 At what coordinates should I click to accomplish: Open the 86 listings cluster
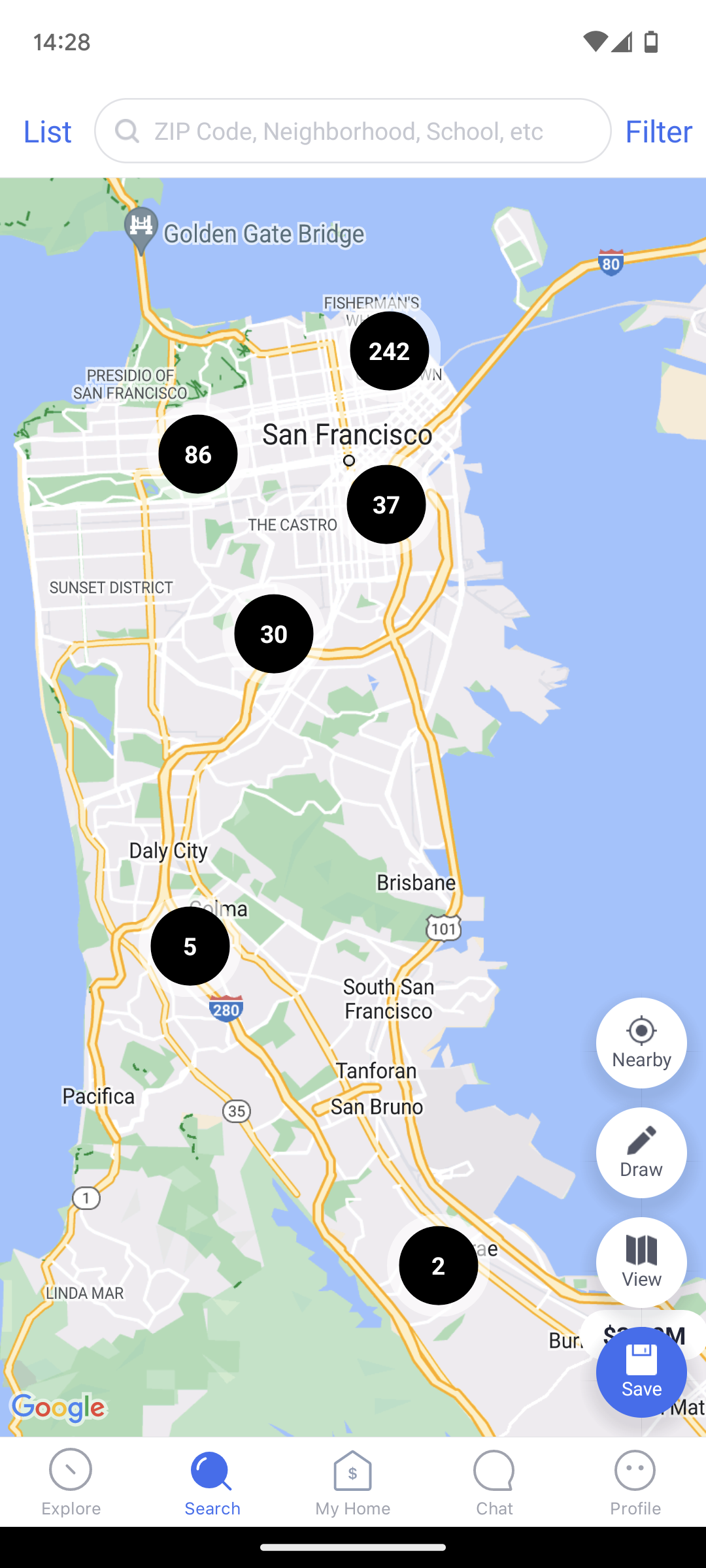point(198,454)
